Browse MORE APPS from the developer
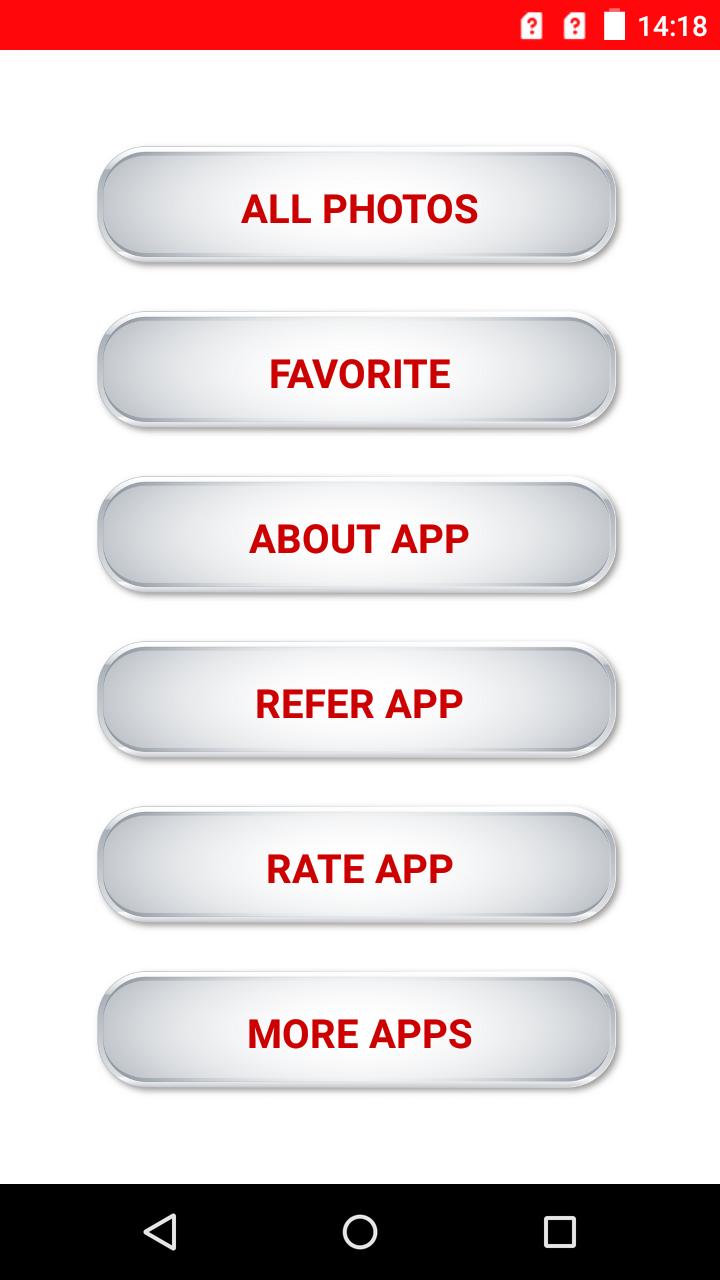 coord(358,1032)
